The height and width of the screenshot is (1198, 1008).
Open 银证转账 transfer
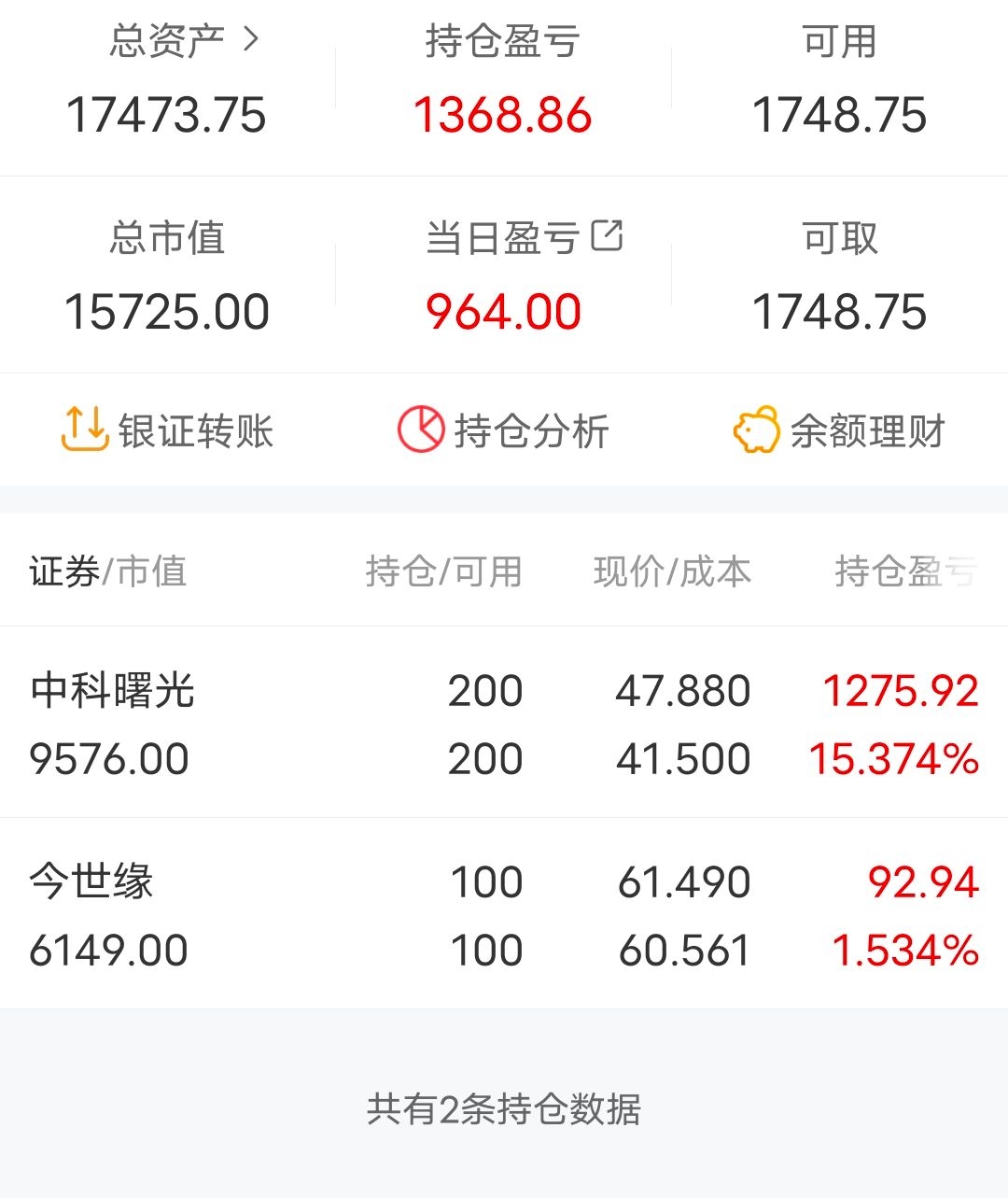coord(168,430)
